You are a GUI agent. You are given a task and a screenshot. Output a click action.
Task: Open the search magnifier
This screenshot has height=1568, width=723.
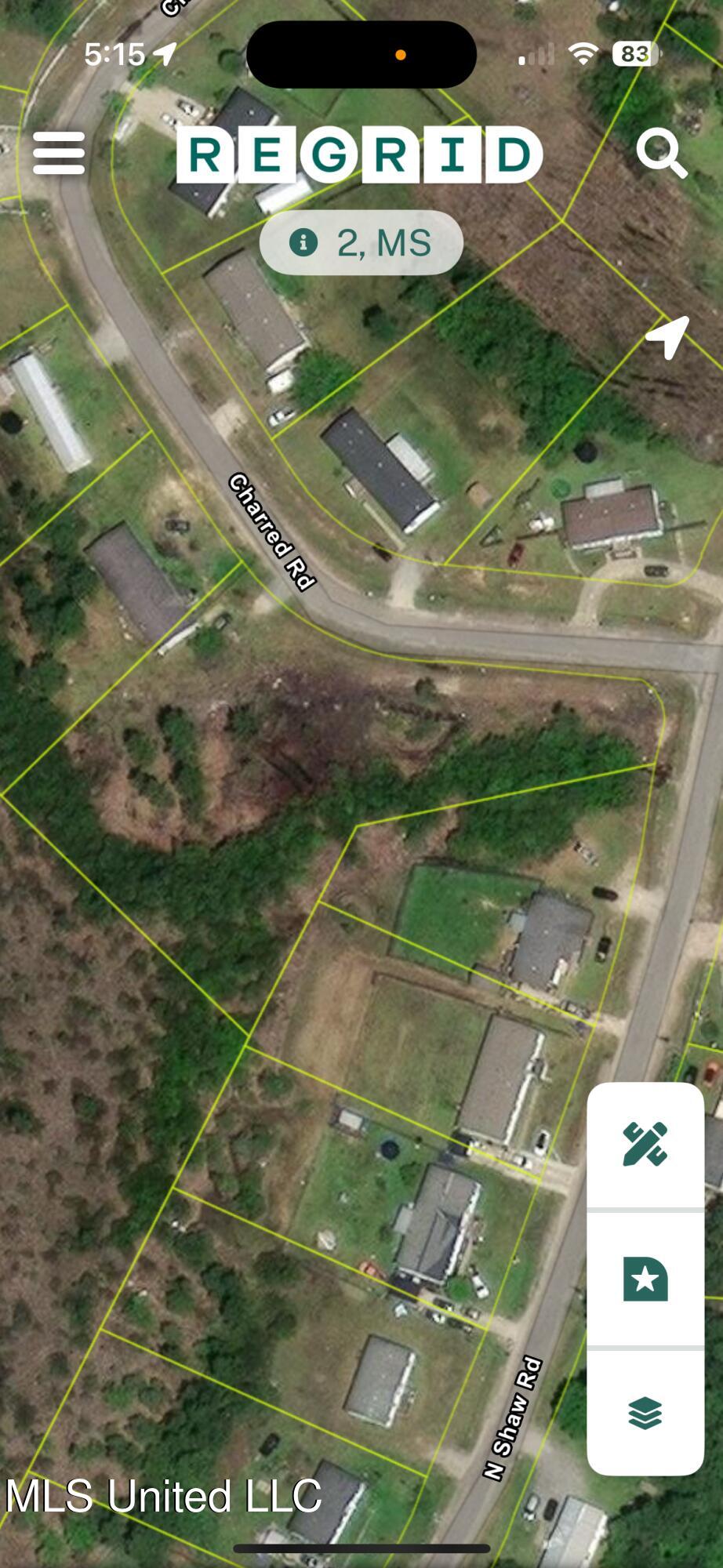[661, 152]
